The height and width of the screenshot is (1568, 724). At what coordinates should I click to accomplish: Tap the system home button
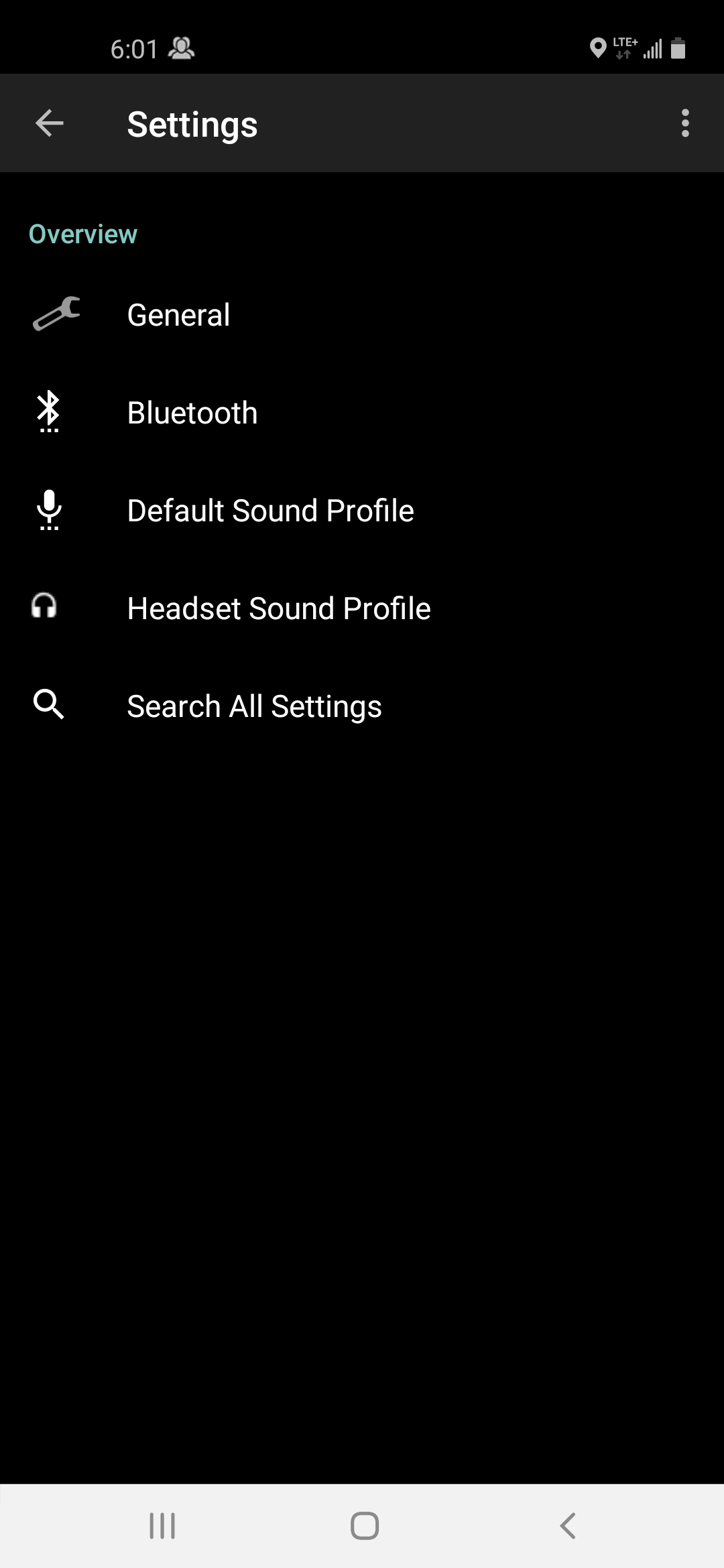click(x=364, y=1526)
